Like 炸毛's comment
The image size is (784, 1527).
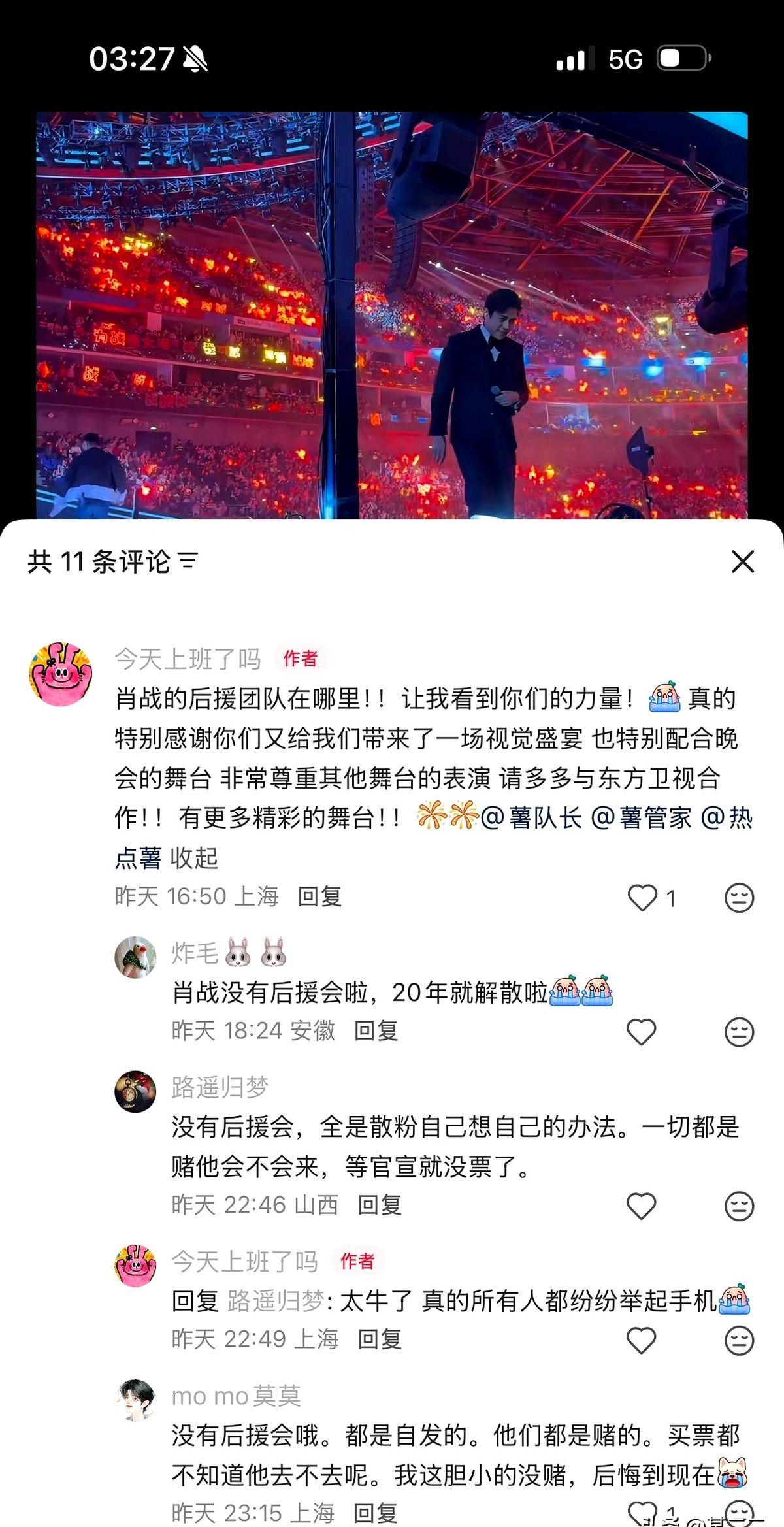(x=641, y=1032)
